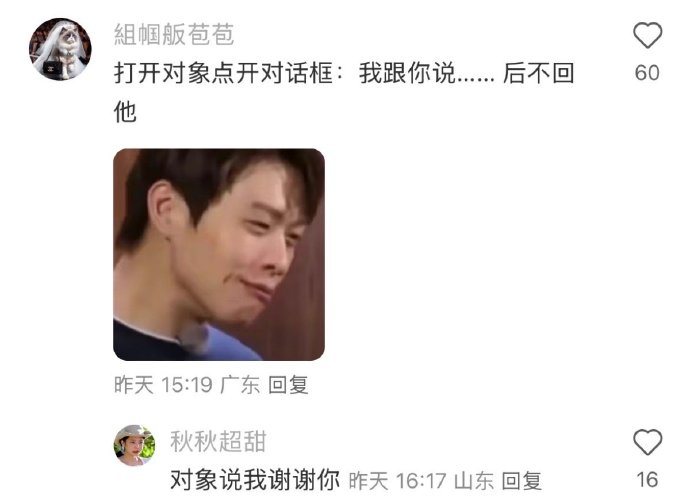Like the comment by 組帼舨苞苞
The height and width of the screenshot is (499, 690).
point(648,37)
